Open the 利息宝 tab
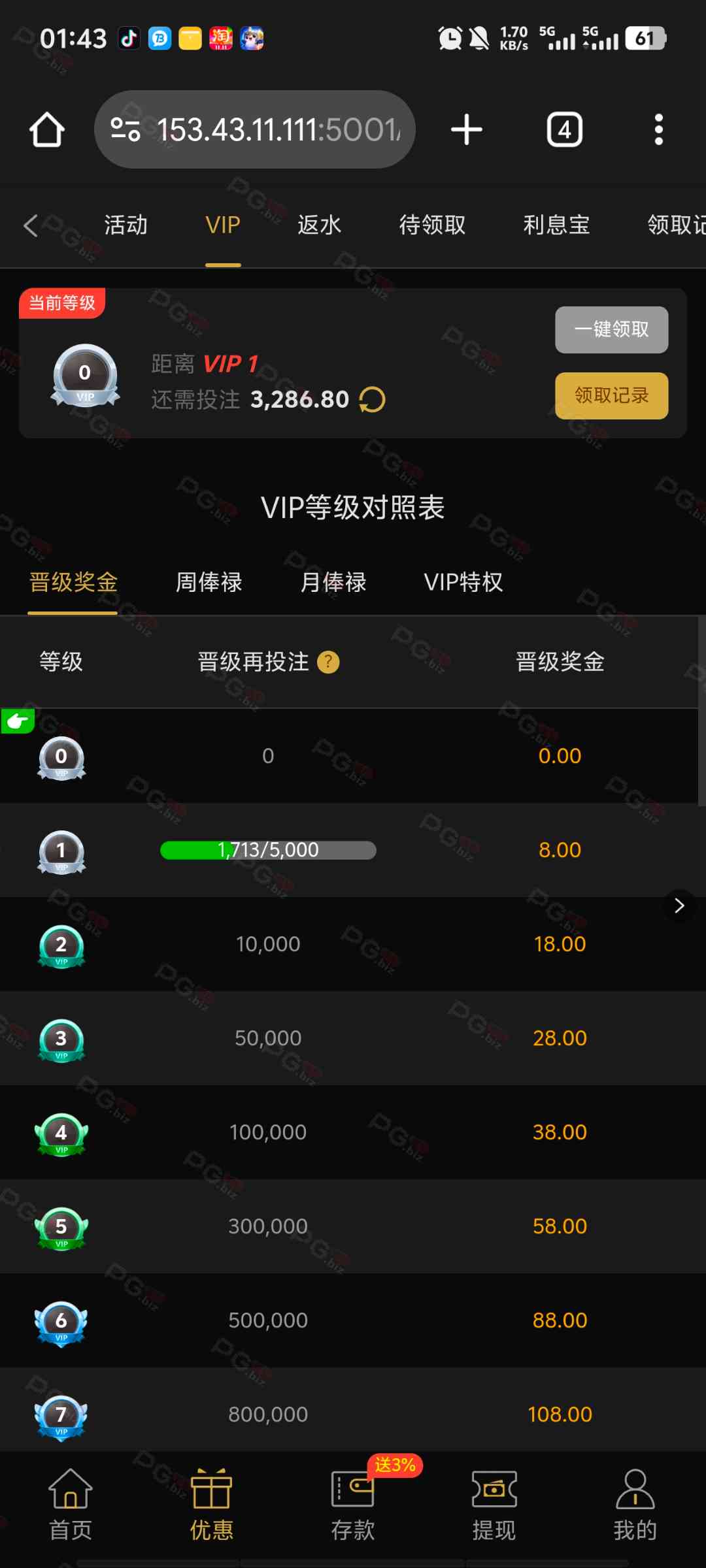The height and width of the screenshot is (1568, 706). coord(556,225)
